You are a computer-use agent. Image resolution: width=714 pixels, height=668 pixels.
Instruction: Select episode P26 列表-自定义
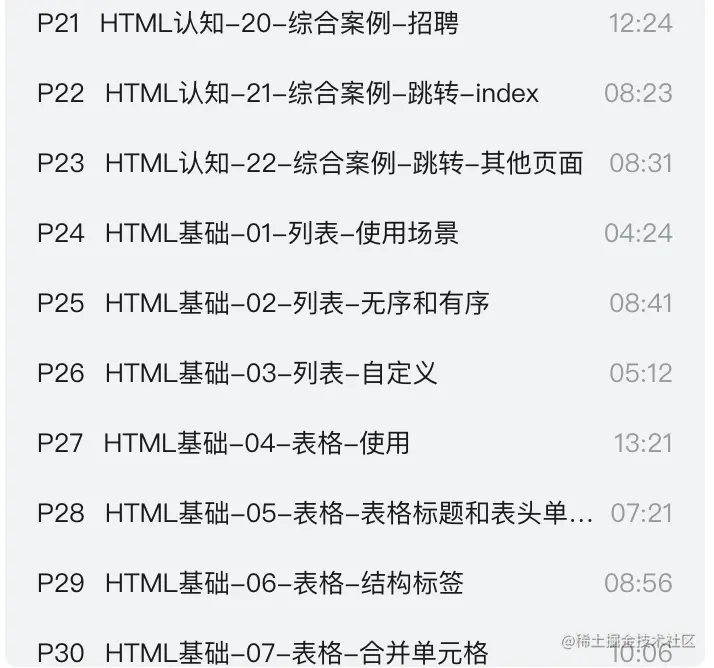pyautogui.click(x=270, y=374)
